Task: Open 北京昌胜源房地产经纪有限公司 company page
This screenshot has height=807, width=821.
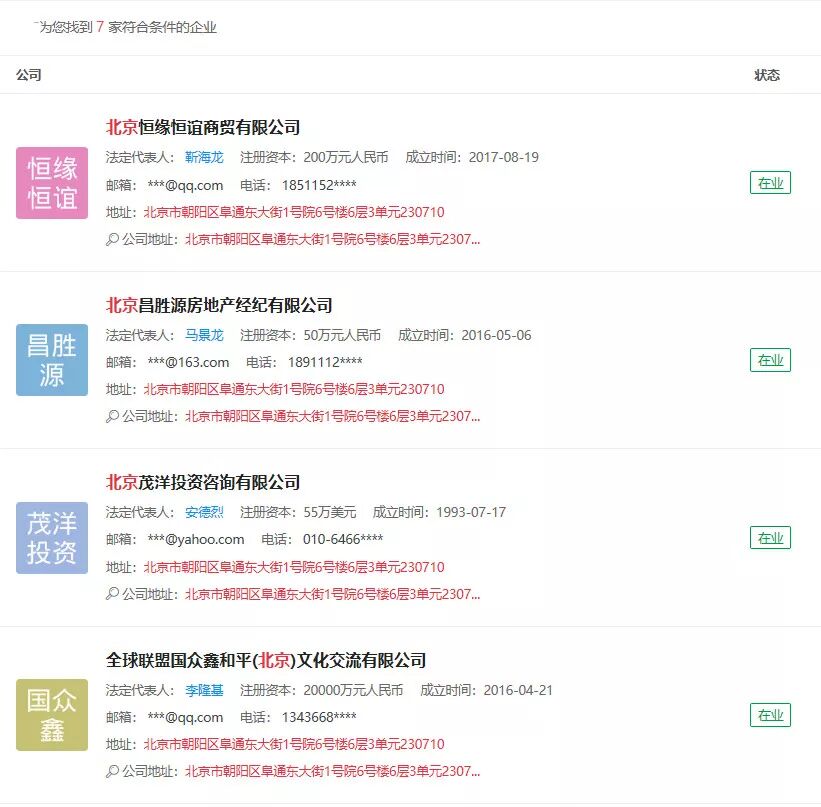Action: click(219, 305)
